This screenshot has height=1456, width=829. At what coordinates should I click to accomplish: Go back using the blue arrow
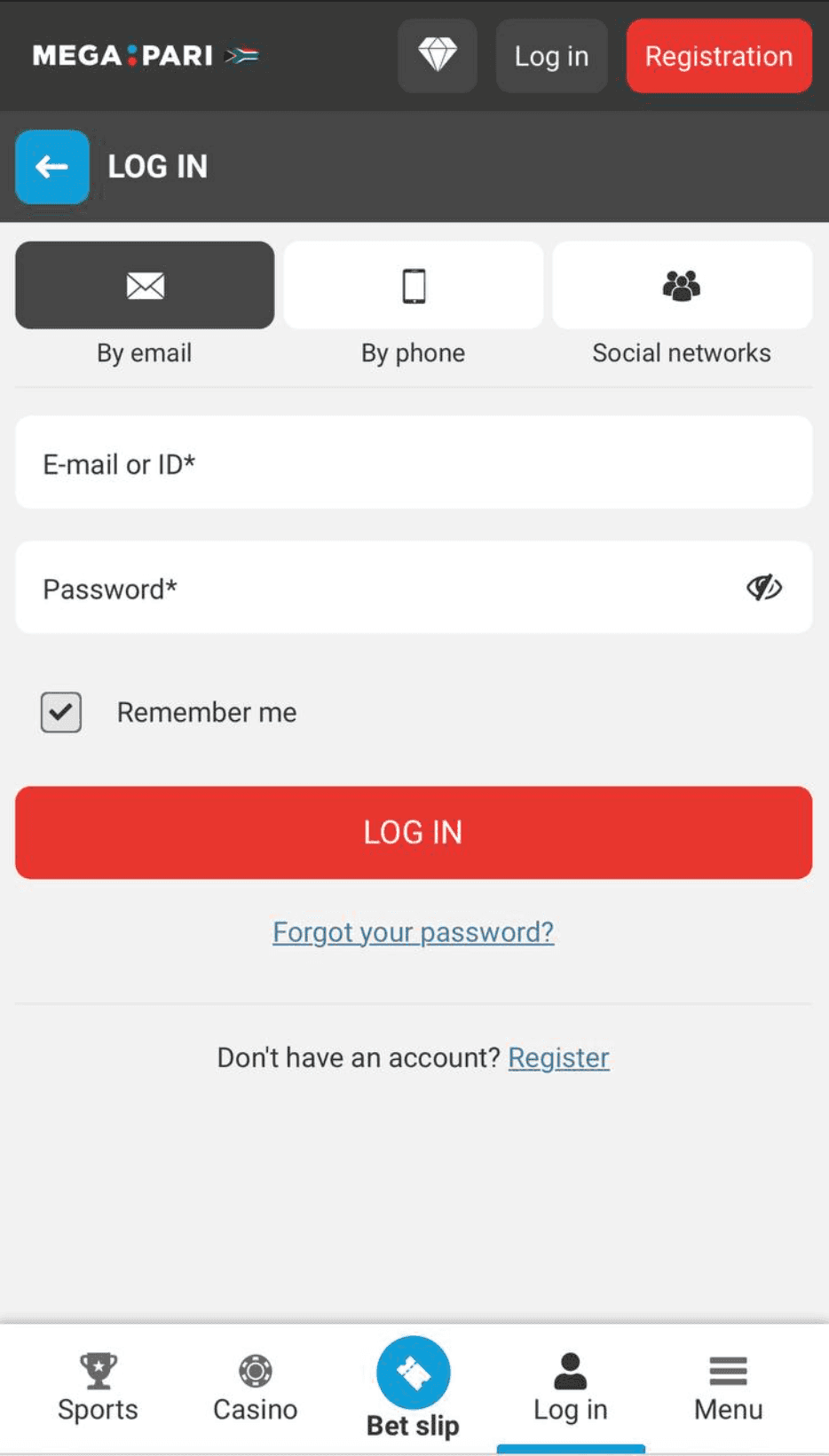click(x=51, y=167)
